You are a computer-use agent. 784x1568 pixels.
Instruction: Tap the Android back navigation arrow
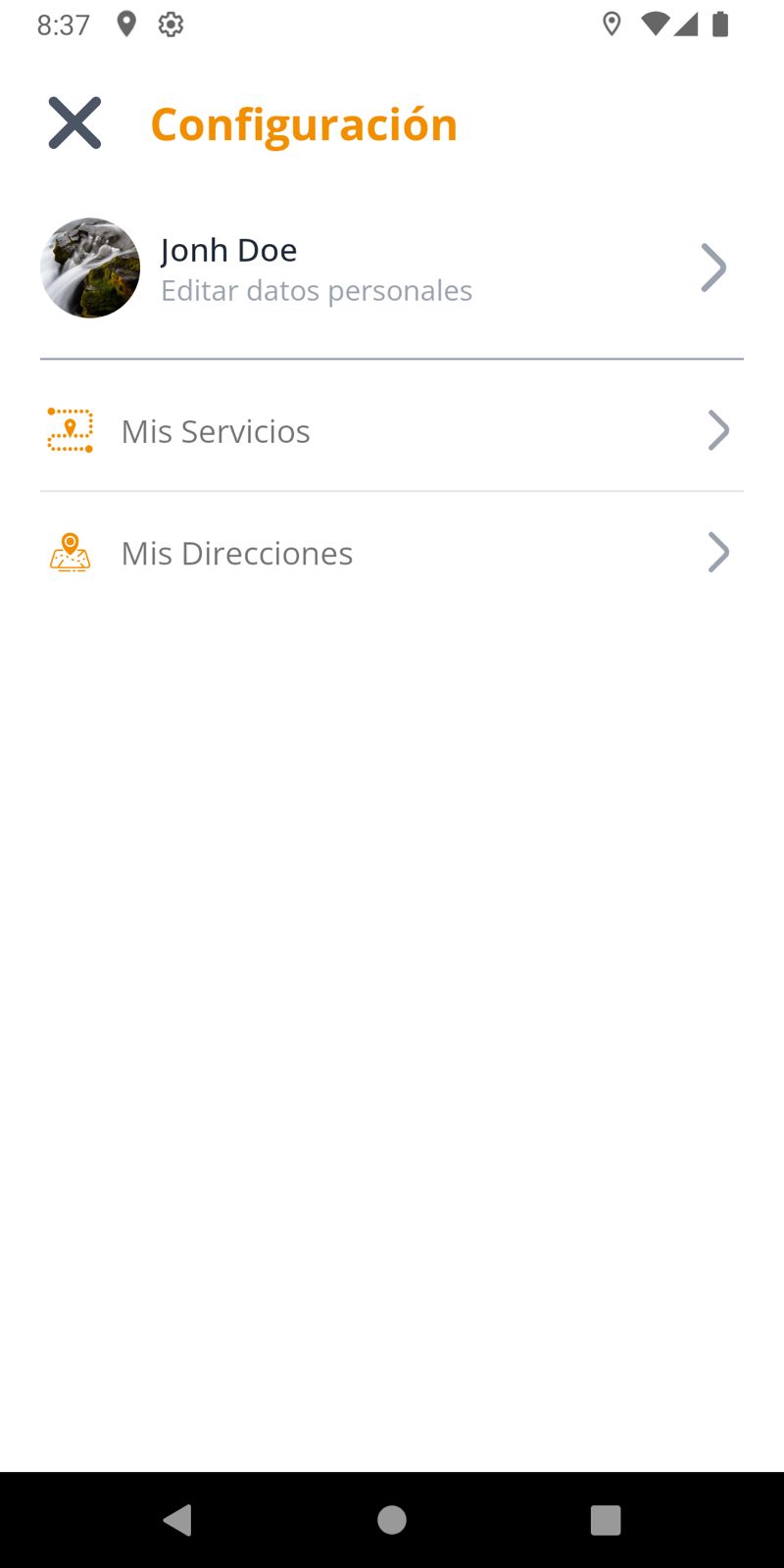point(176,1521)
